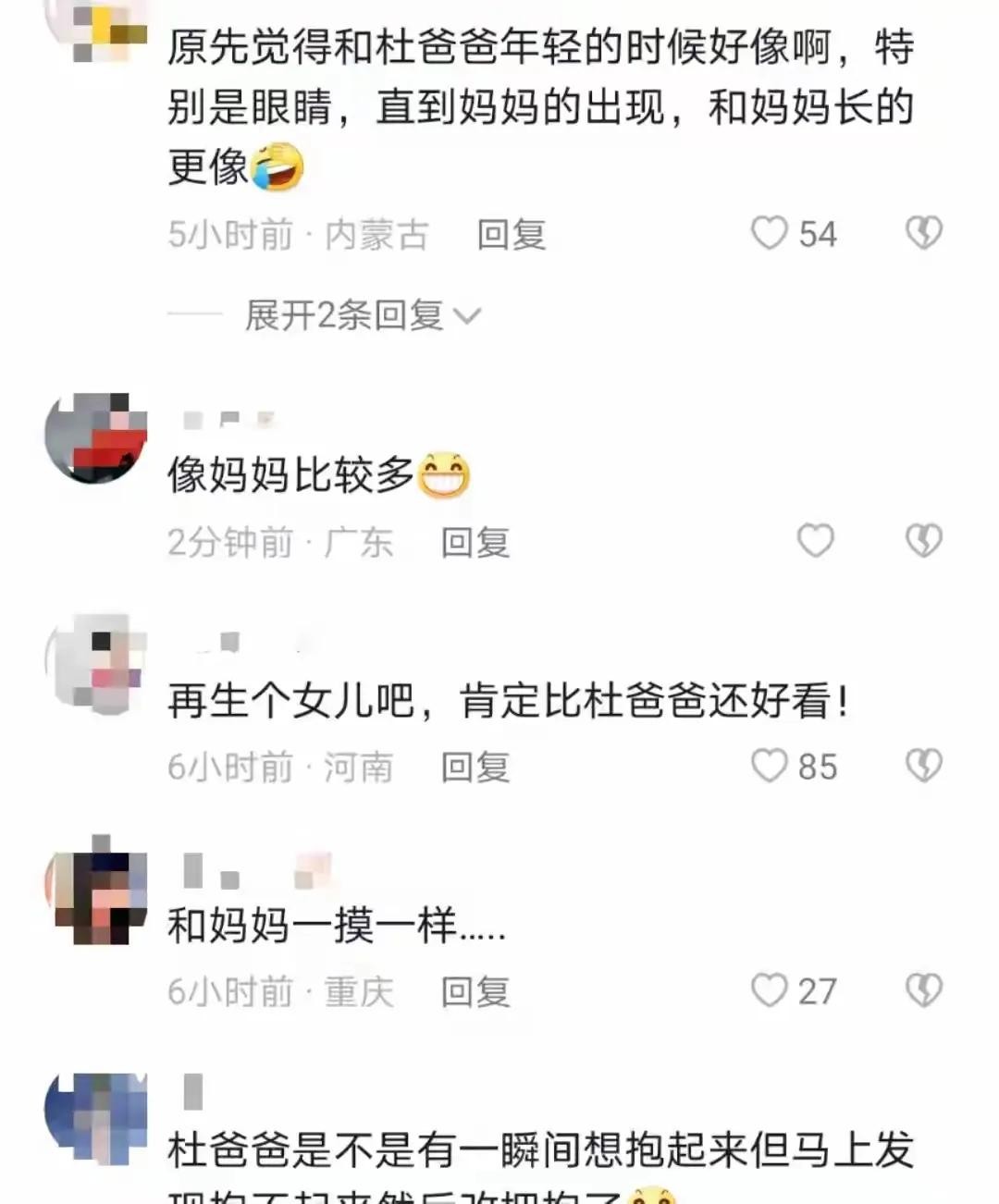This screenshot has width=999, height=1204.
Task: Like the Inner Mongolia comment with 54 likes
Action: point(770,234)
